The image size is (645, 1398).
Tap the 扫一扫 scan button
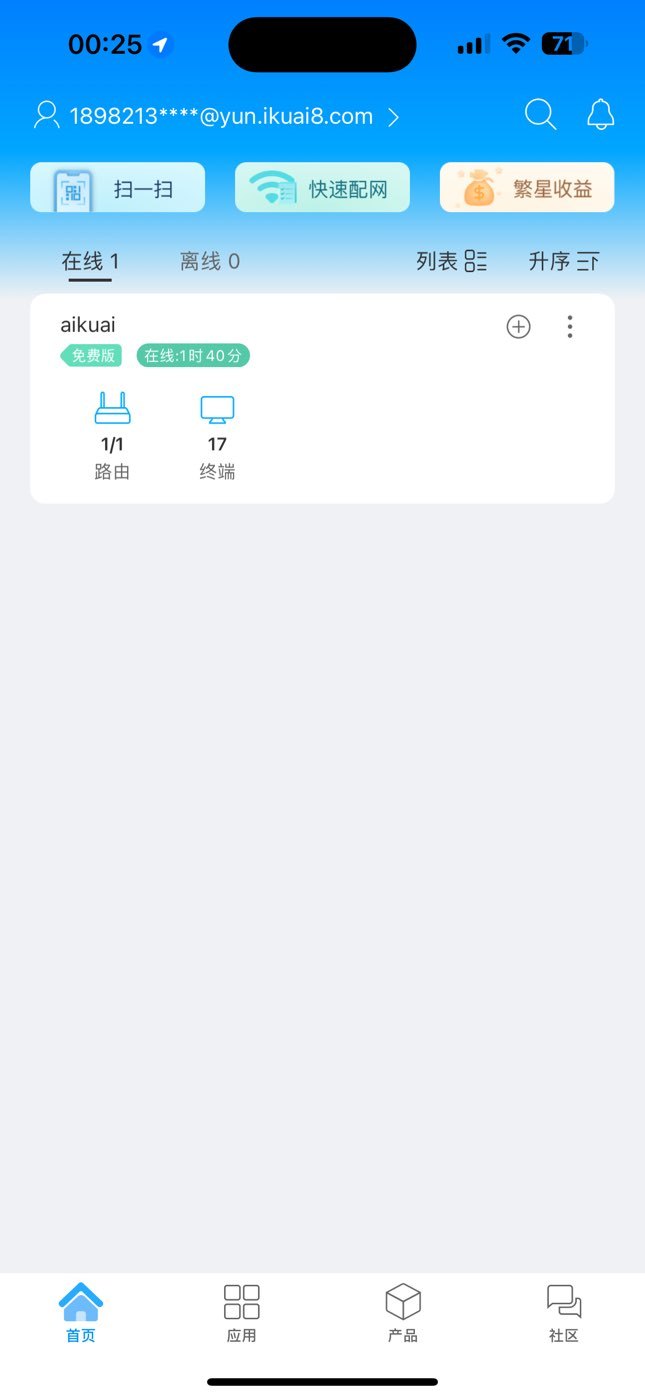pos(118,188)
